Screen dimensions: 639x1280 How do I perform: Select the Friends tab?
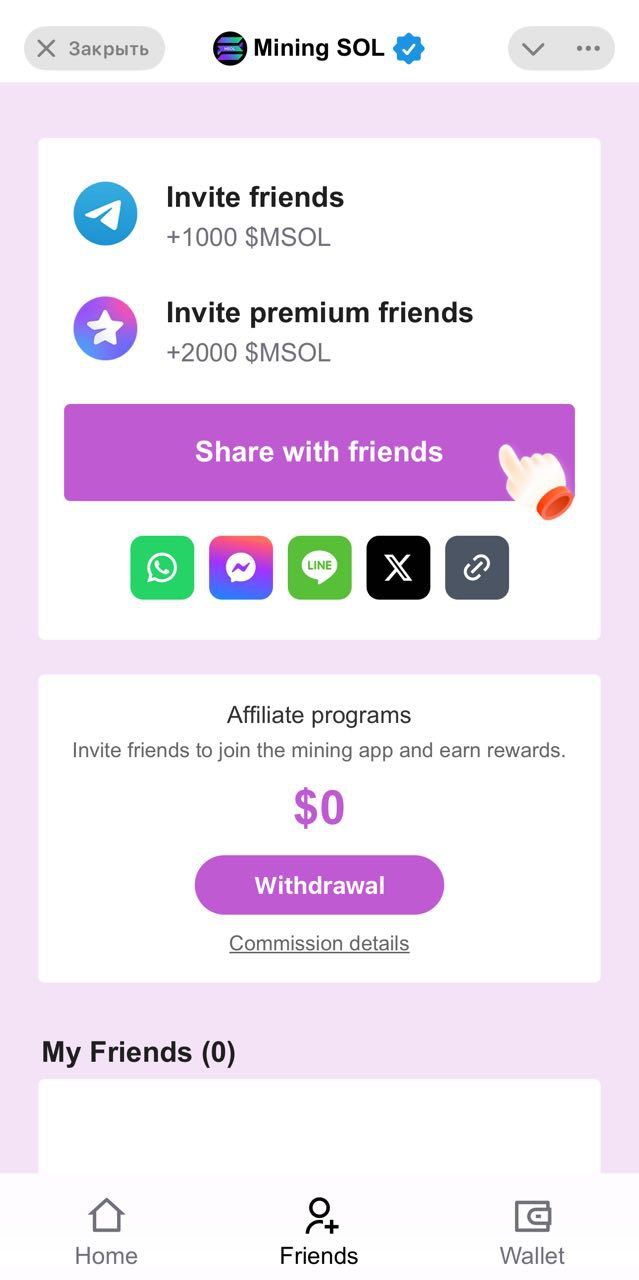coord(319,1232)
